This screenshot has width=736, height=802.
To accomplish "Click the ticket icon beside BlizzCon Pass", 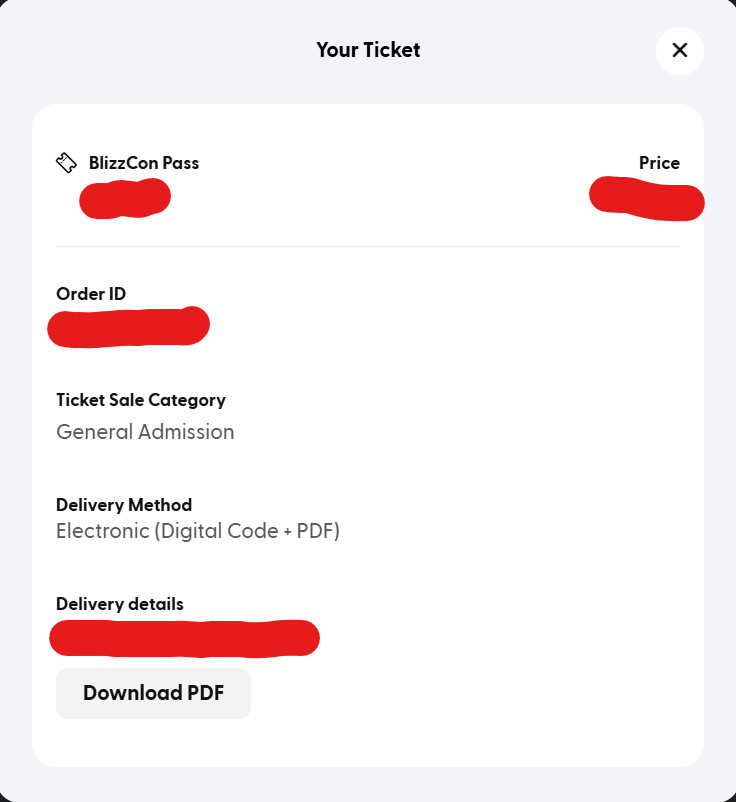I will [67, 161].
